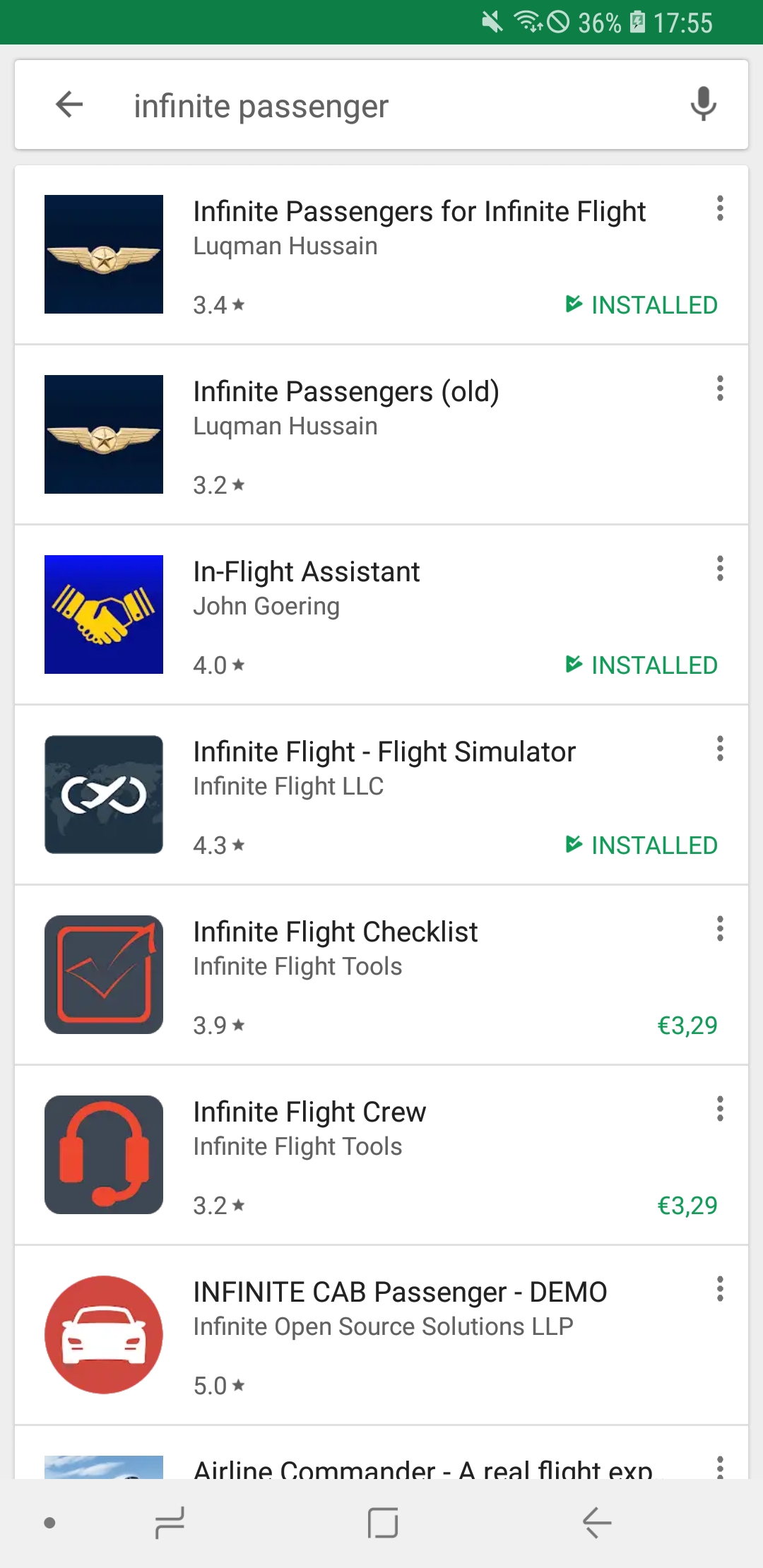Open overflow menu for Infinite Passengers (old)
Image resolution: width=763 pixels, height=1568 pixels.
point(720,388)
